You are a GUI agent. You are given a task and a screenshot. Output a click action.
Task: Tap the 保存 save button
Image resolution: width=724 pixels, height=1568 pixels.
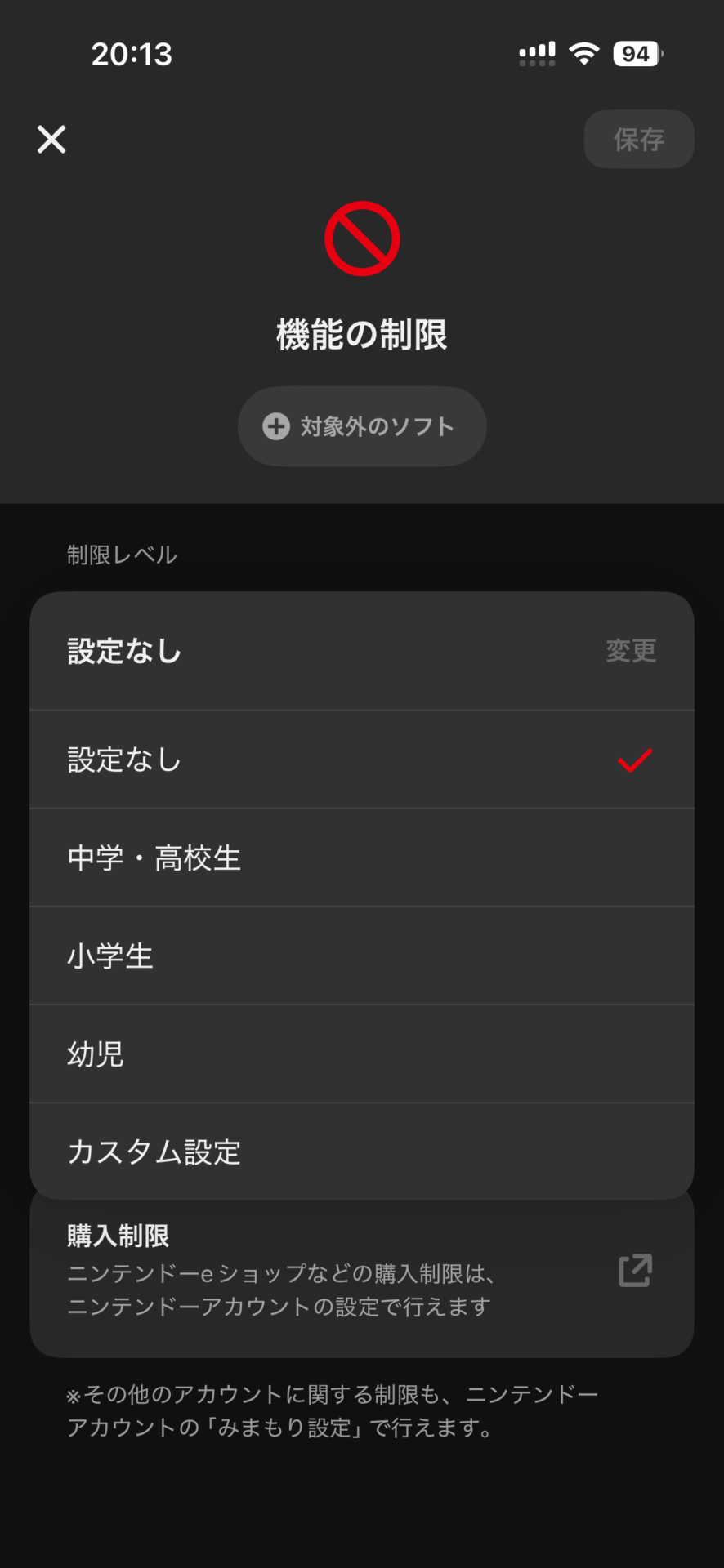click(638, 140)
